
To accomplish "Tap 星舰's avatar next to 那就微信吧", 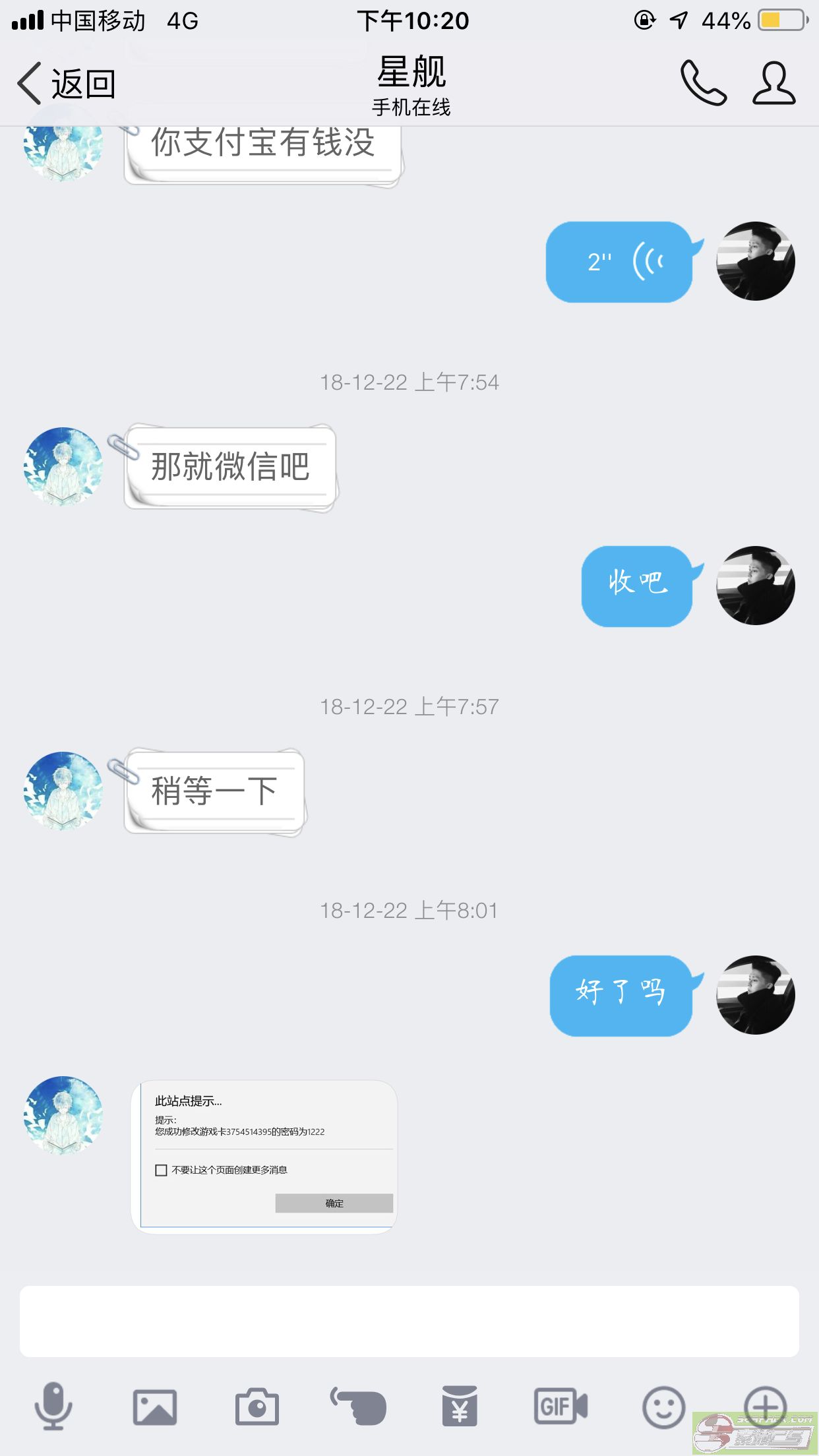I will click(63, 467).
